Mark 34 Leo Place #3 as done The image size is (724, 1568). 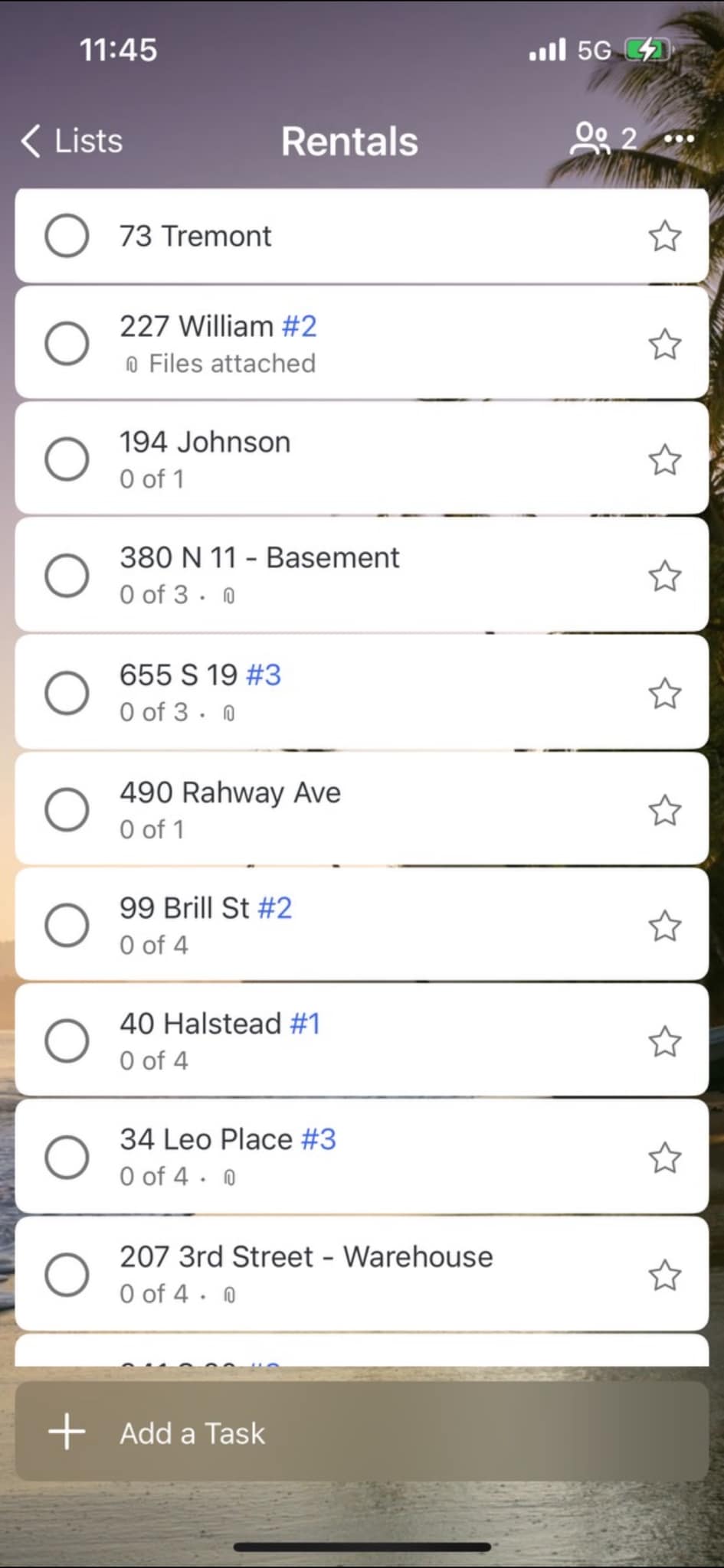click(x=67, y=1157)
